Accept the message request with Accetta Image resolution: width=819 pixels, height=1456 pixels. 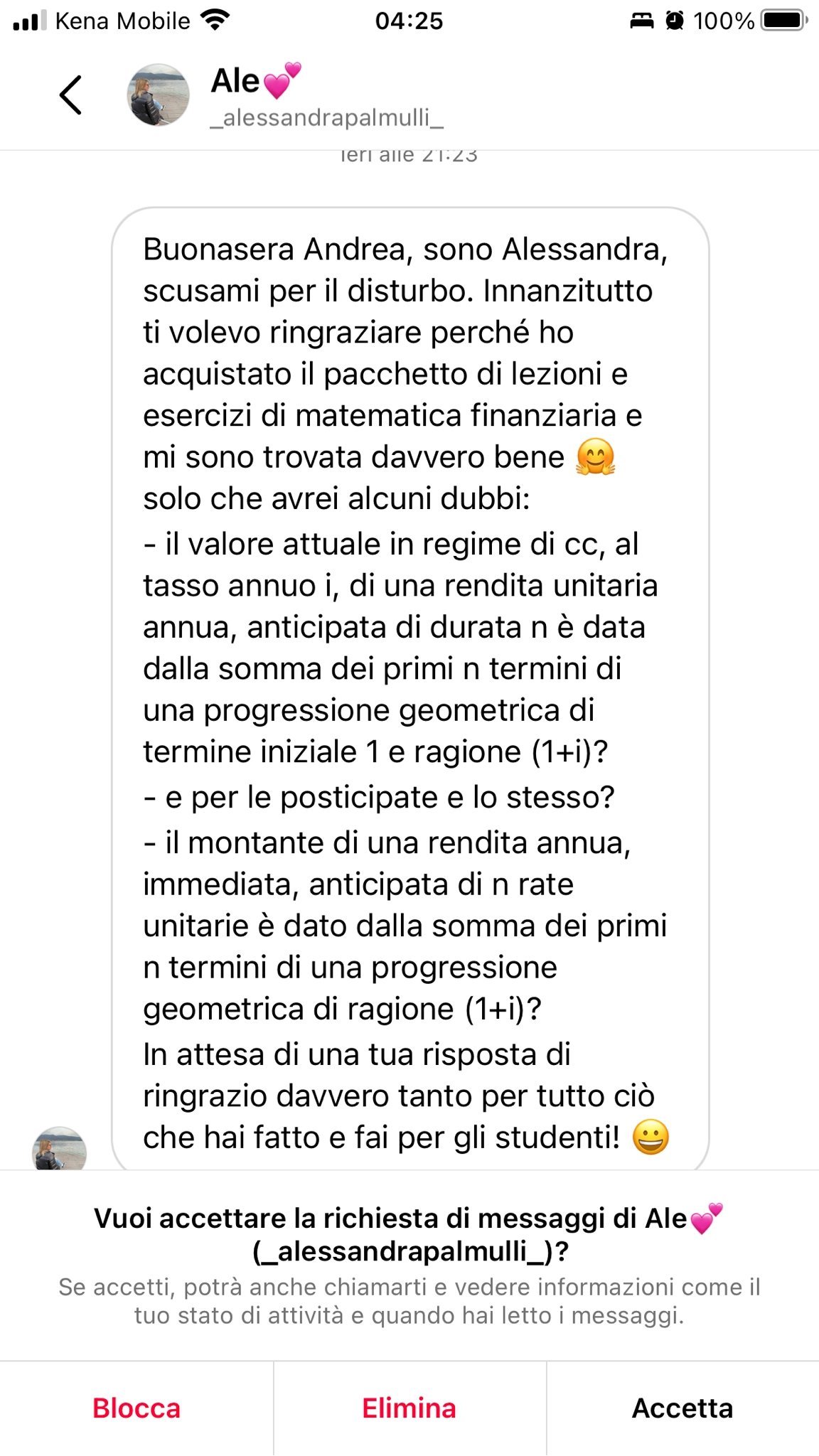tap(682, 1408)
